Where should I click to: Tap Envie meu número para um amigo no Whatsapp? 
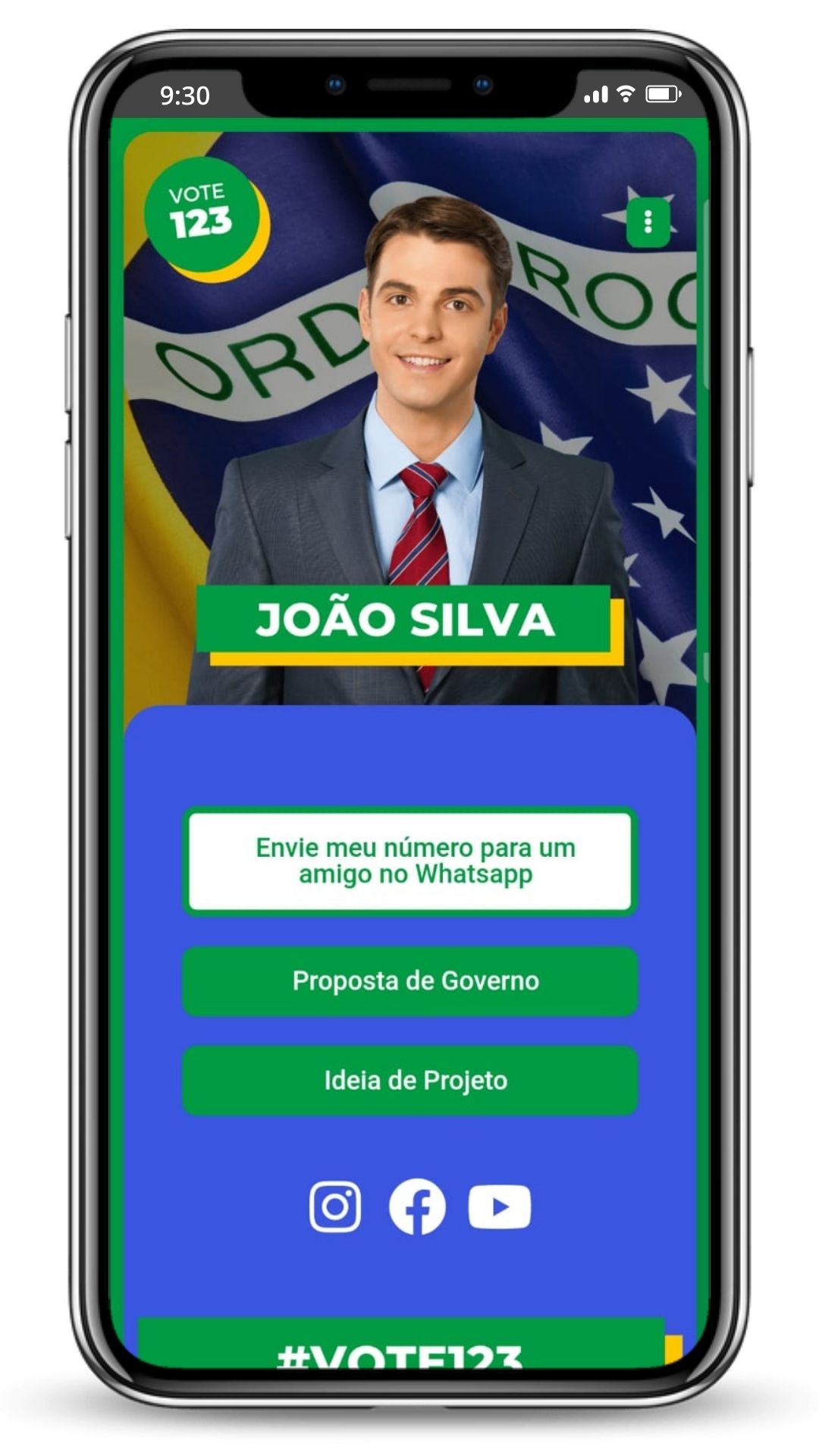pos(409,861)
